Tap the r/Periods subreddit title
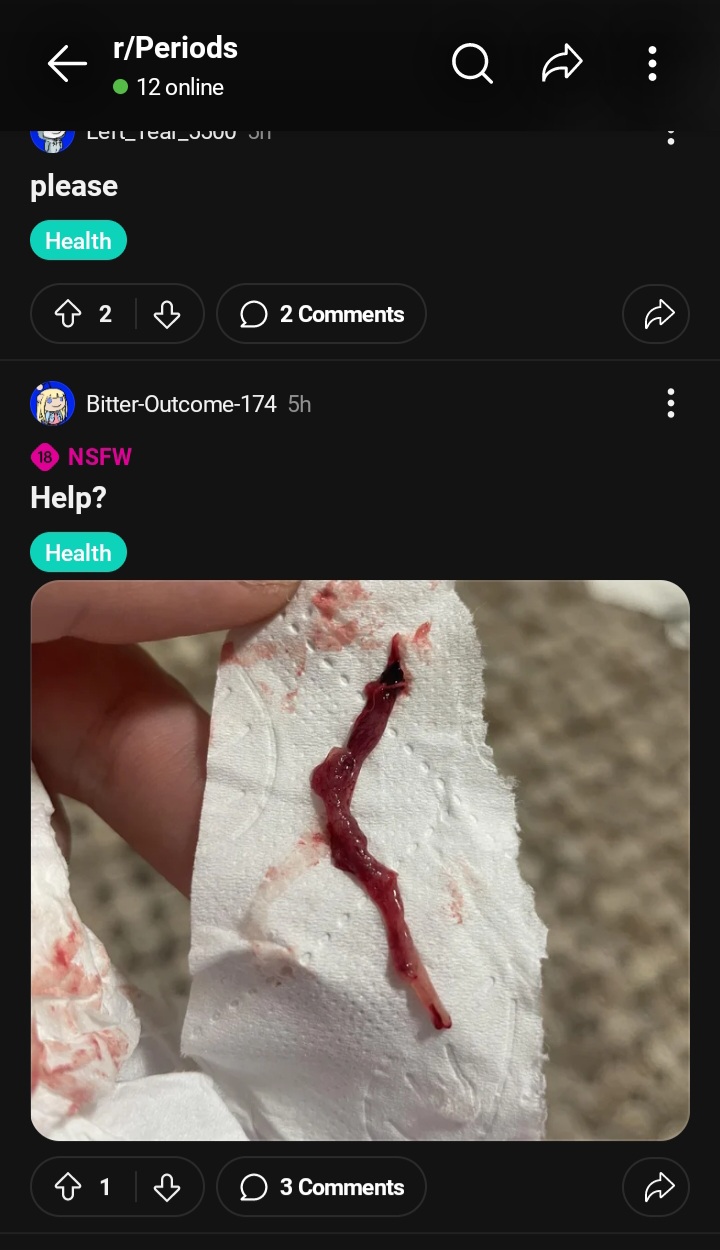 pos(173,47)
